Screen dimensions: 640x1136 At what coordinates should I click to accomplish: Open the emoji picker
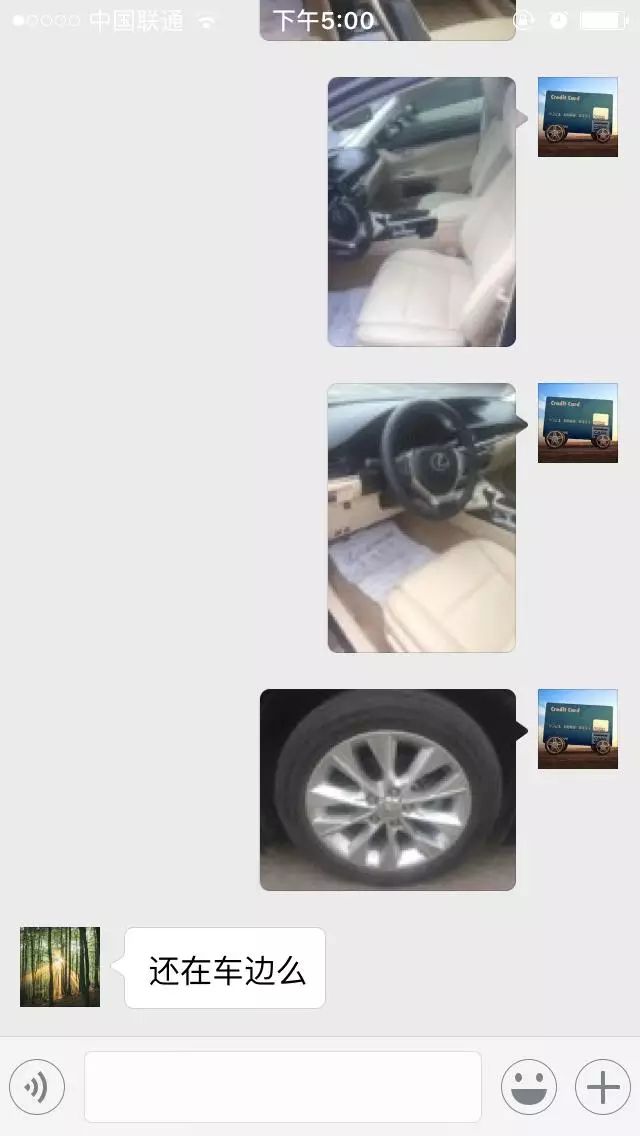(528, 1087)
